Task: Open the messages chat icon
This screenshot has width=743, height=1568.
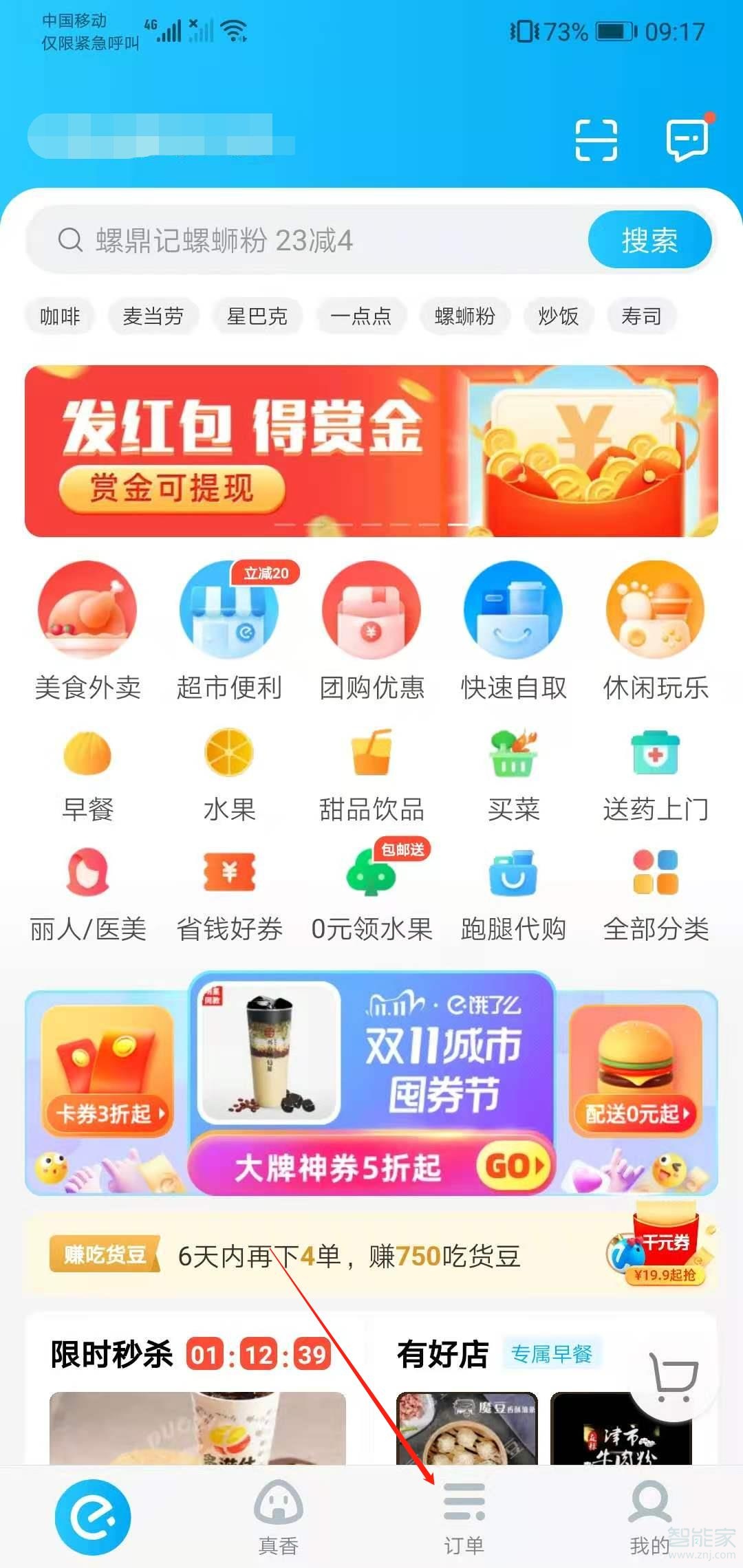Action: tap(690, 140)
